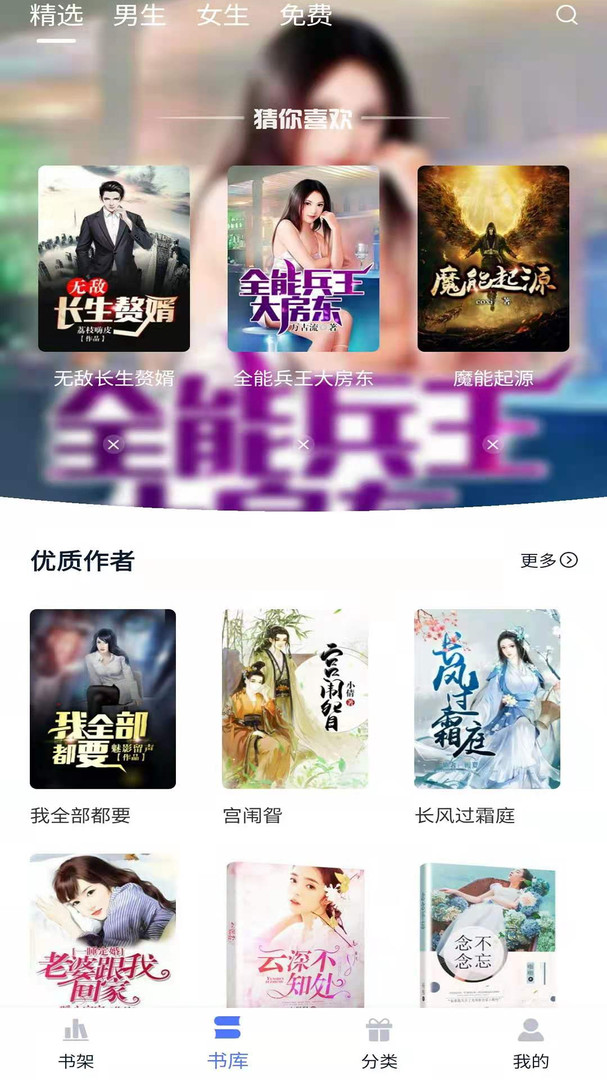
Task: Open the book 长风过霜庭
Action: tap(487, 698)
